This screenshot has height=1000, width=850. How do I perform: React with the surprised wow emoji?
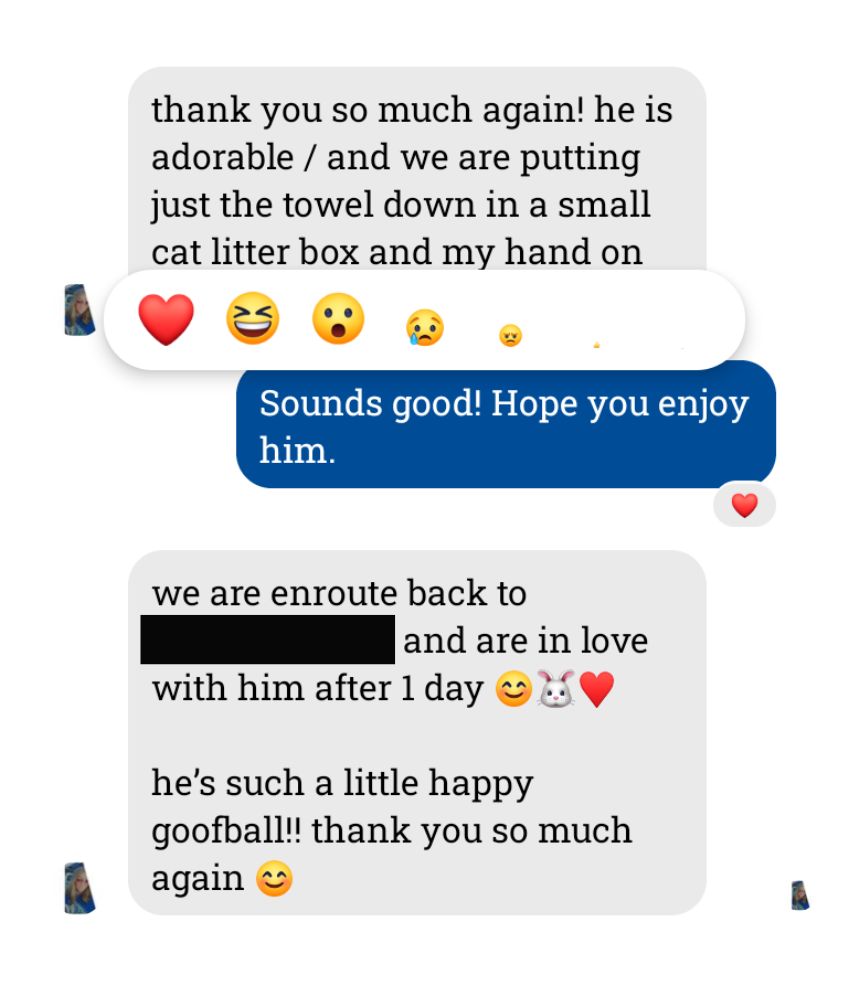[338, 320]
